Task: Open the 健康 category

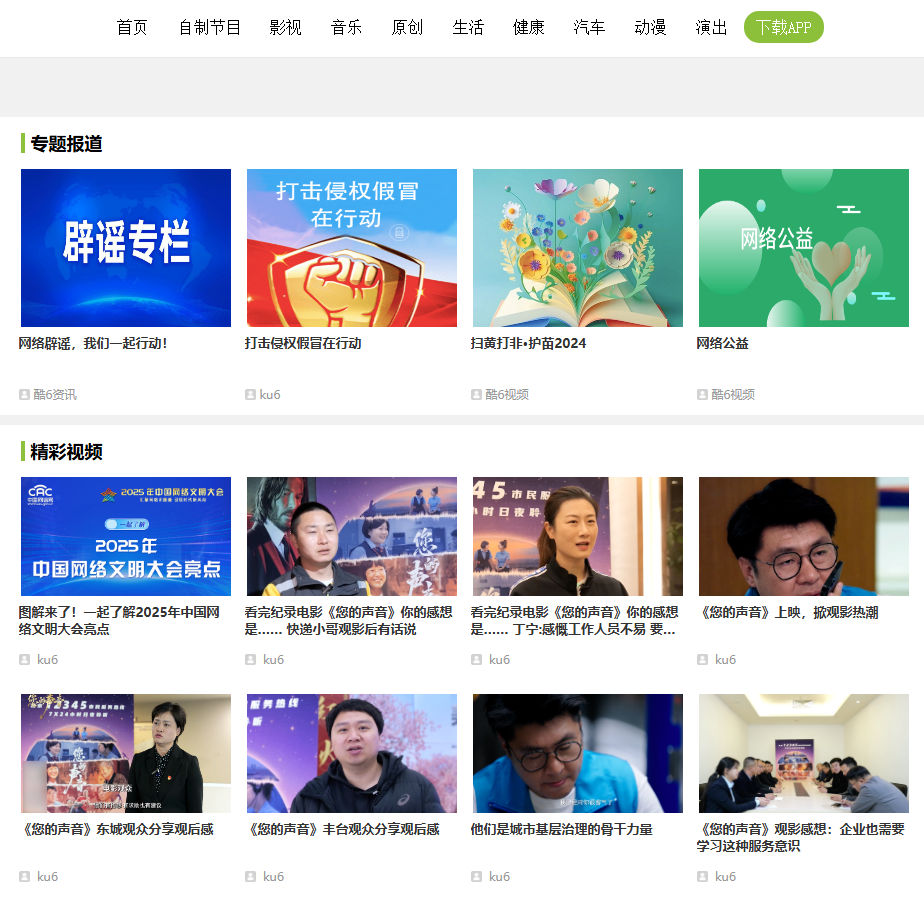Action: tap(529, 27)
